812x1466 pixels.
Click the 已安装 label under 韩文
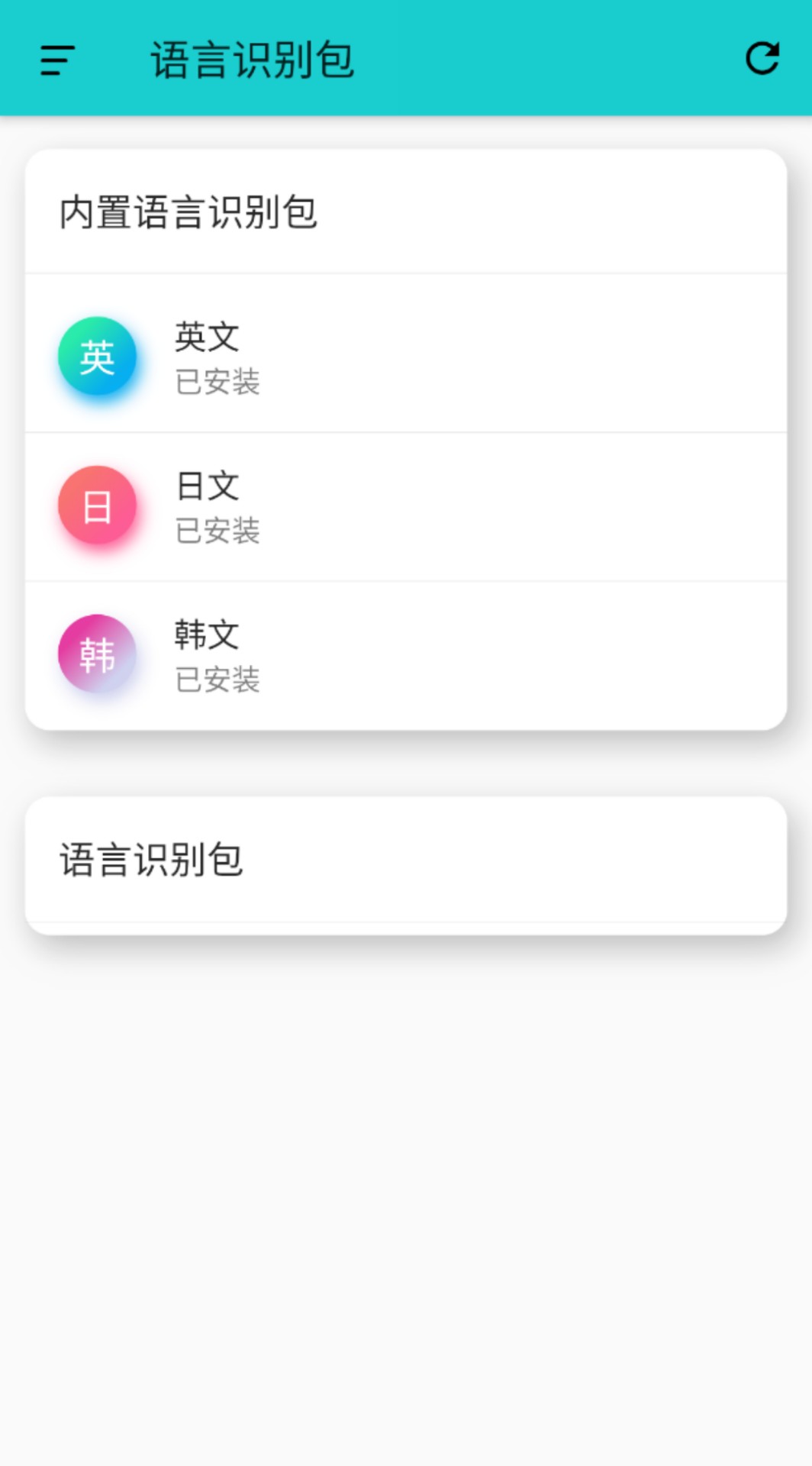coord(216,682)
